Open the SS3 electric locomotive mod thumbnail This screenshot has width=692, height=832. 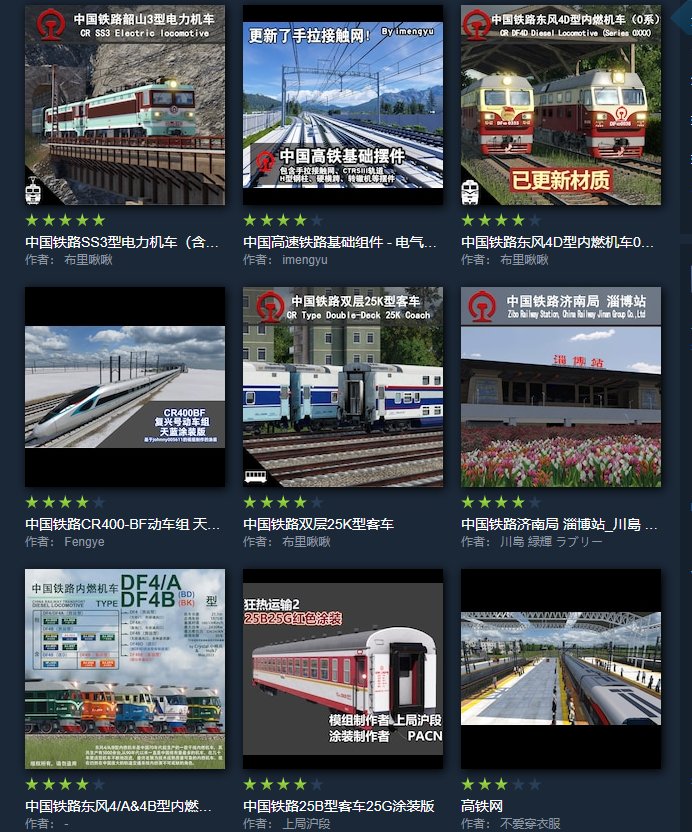tap(125, 105)
